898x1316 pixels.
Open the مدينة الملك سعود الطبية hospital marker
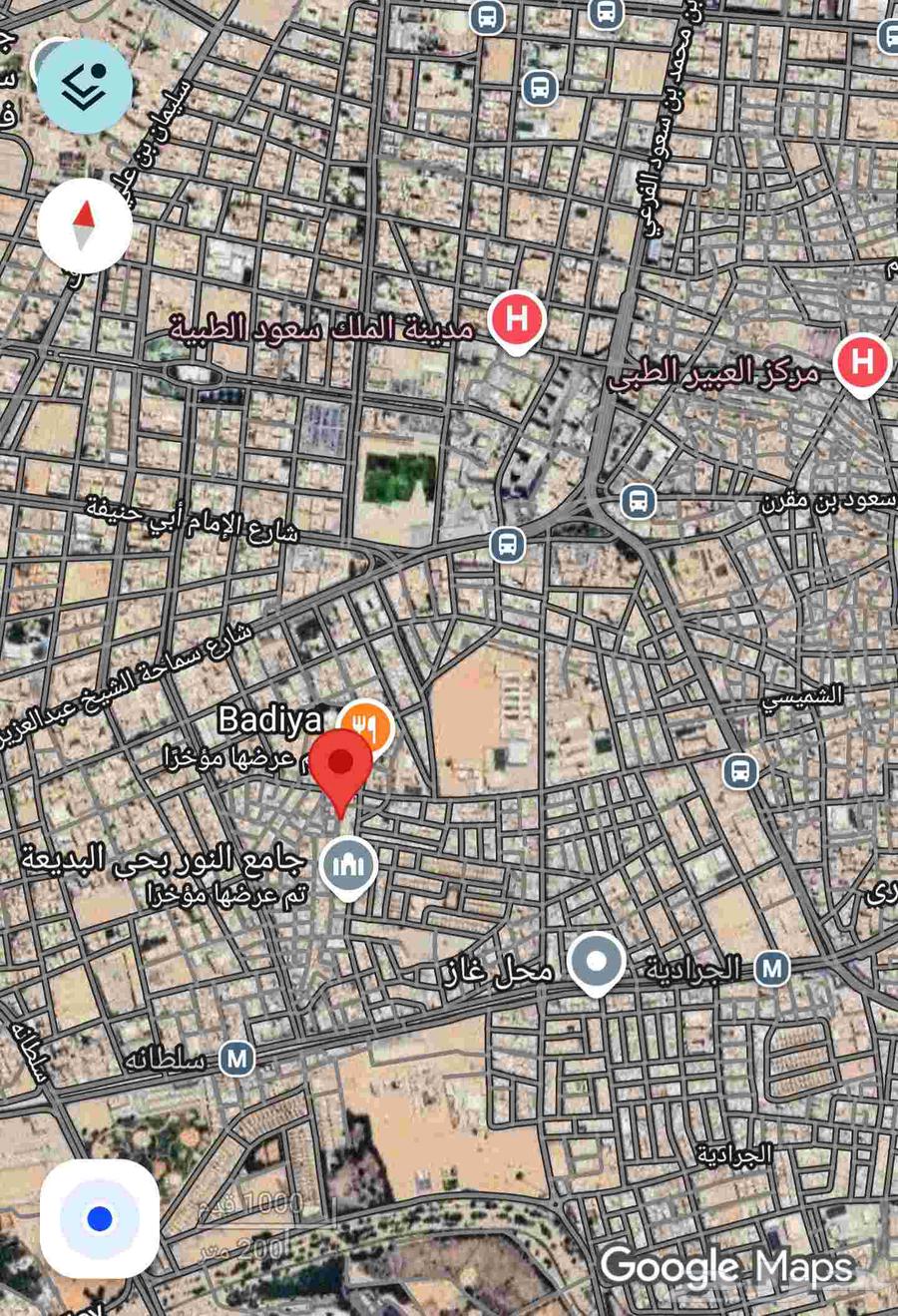[x=516, y=320]
